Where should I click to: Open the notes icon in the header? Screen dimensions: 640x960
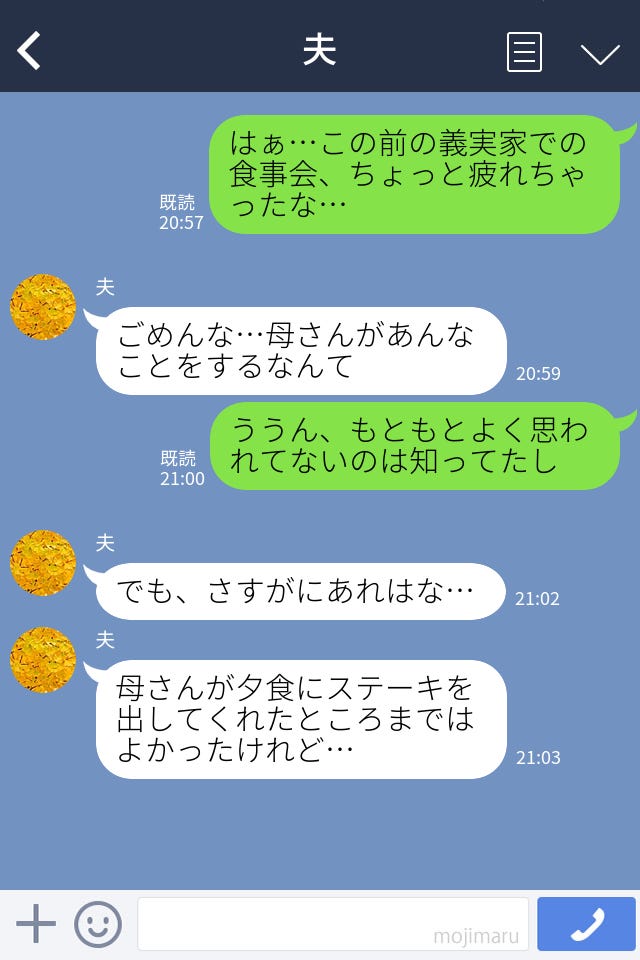click(524, 52)
